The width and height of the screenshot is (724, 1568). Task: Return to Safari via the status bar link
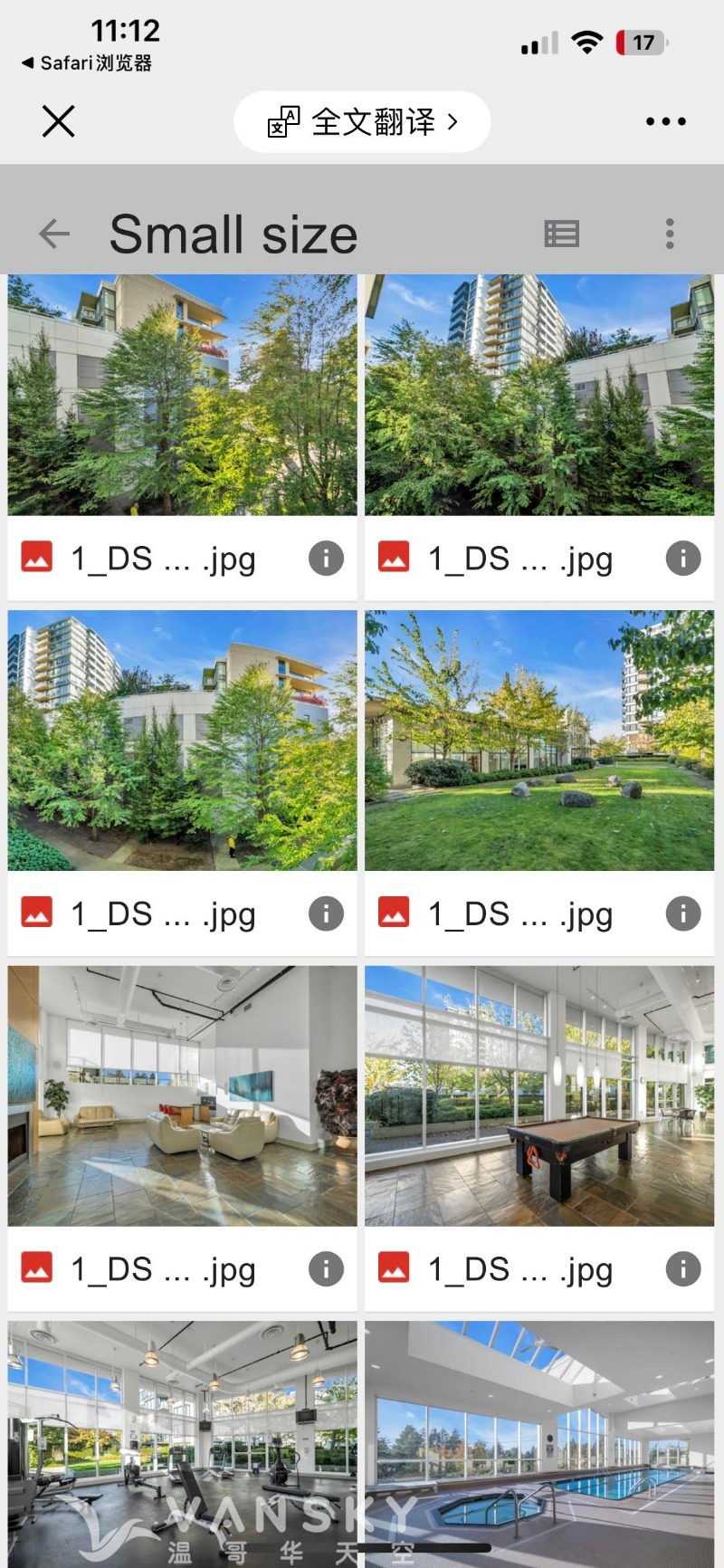click(87, 63)
